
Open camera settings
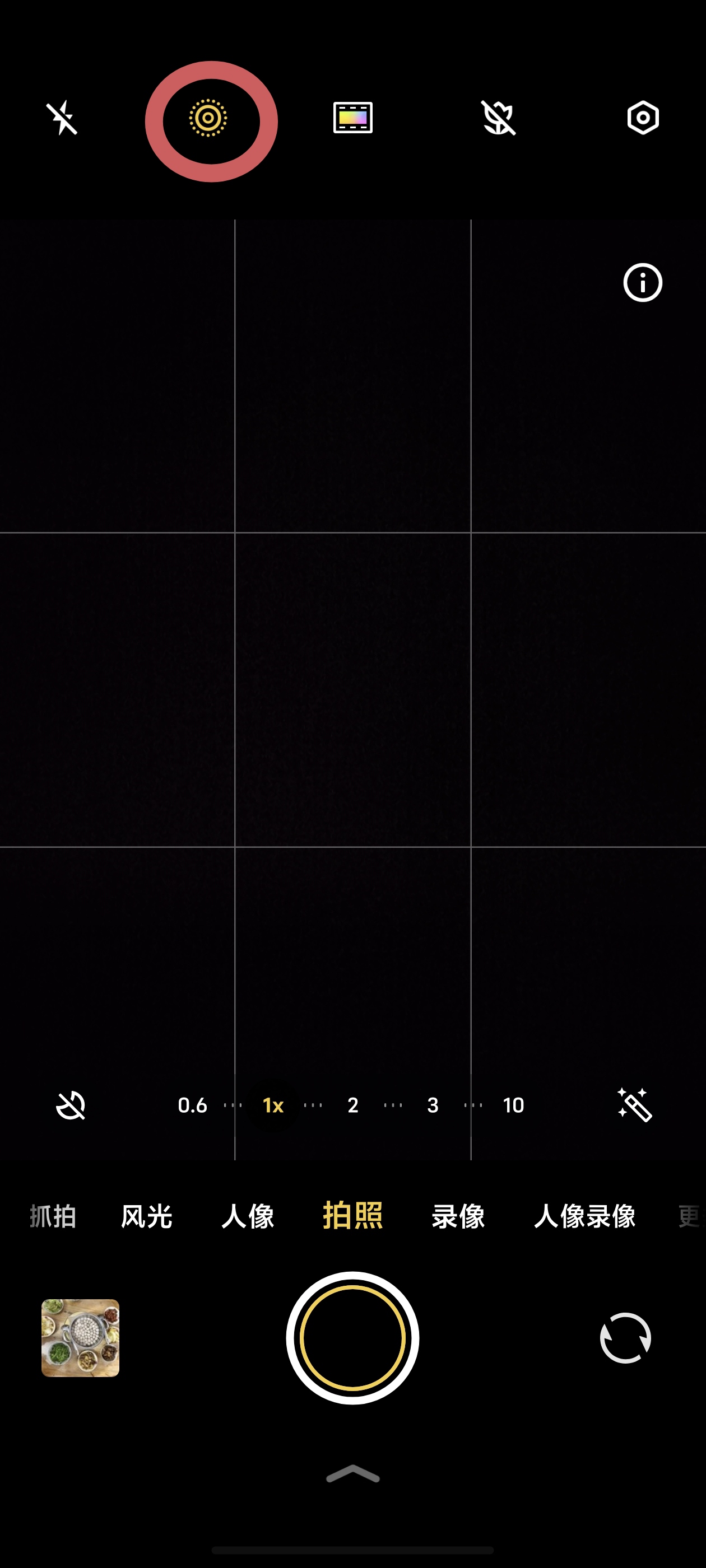click(x=643, y=118)
